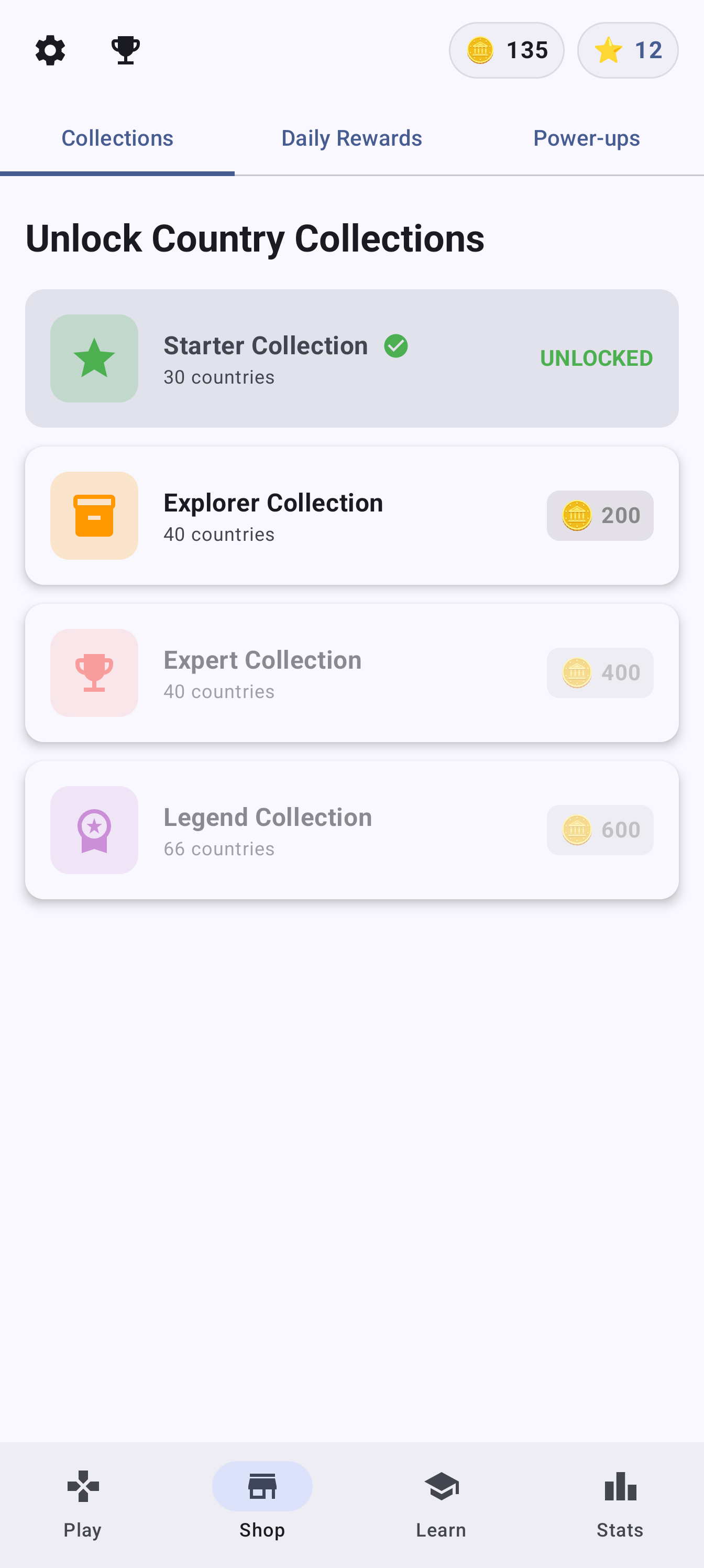The width and height of the screenshot is (704, 1568).
Task: Tap the trophy icon on Expert Collection
Action: point(94,672)
